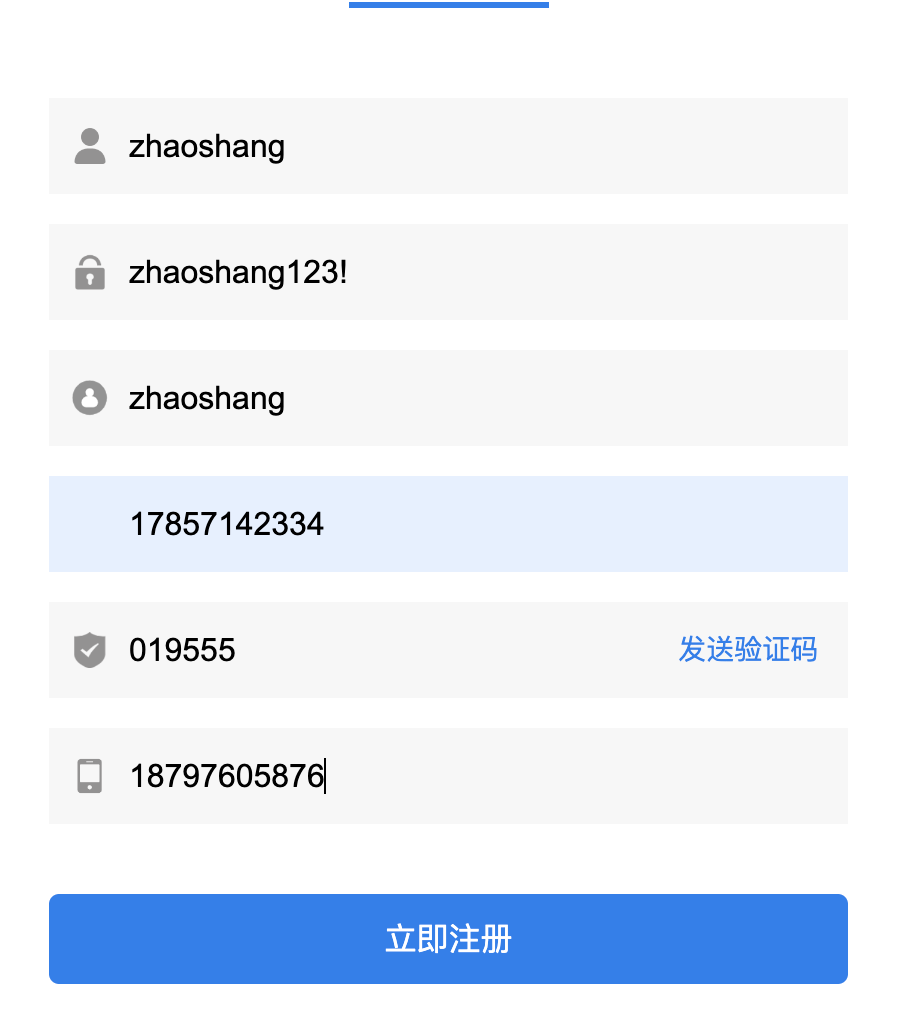Click 发送验证码 to request a code
Image resolution: width=914 pixels, height=1024 pixels.
(747, 650)
